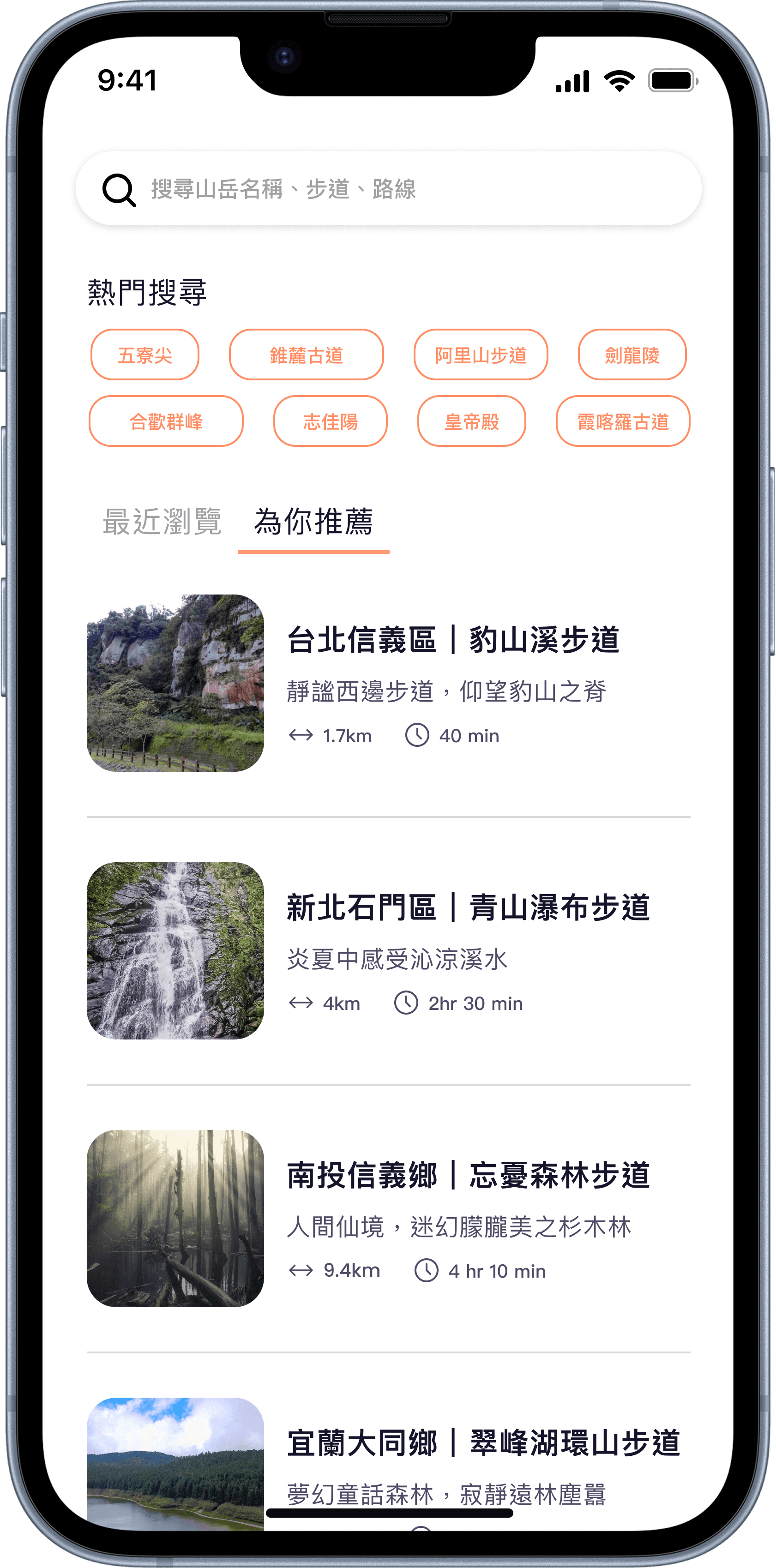The width and height of the screenshot is (776, 1568).
Task: Tap the 劍龍陵 chip
Action: (632, 355)
